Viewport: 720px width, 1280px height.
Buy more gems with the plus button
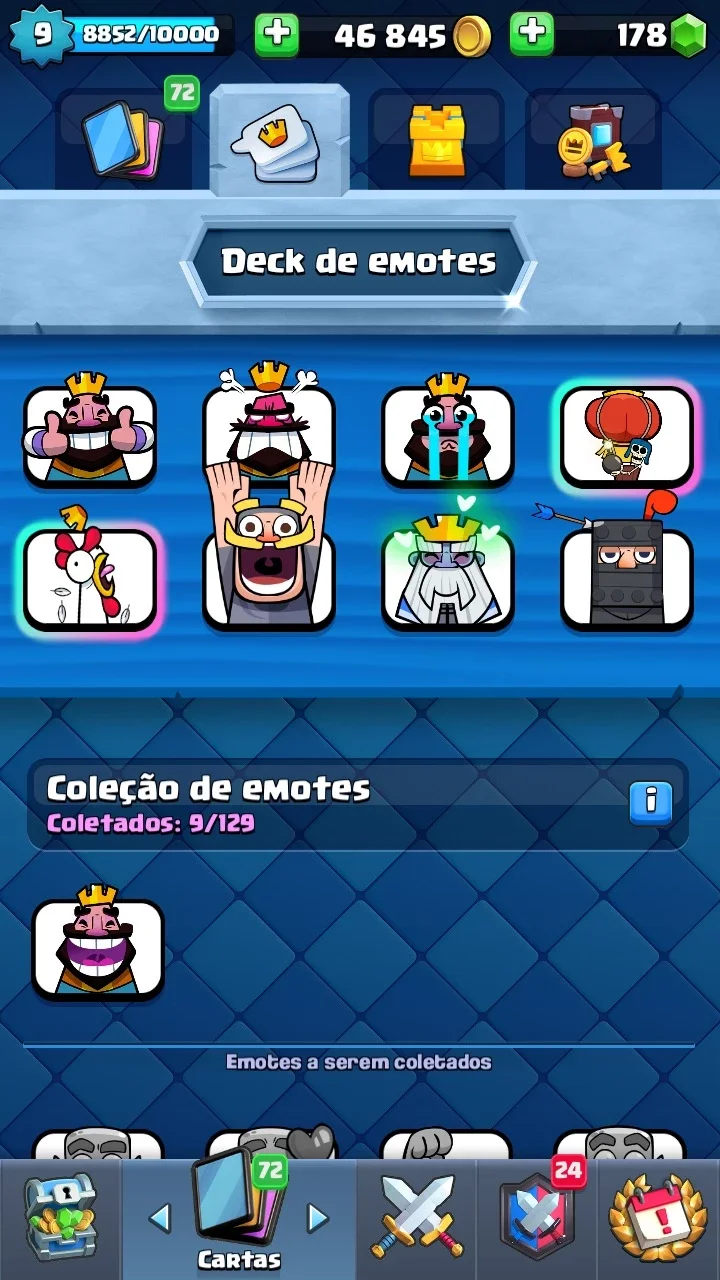[532, 35]
